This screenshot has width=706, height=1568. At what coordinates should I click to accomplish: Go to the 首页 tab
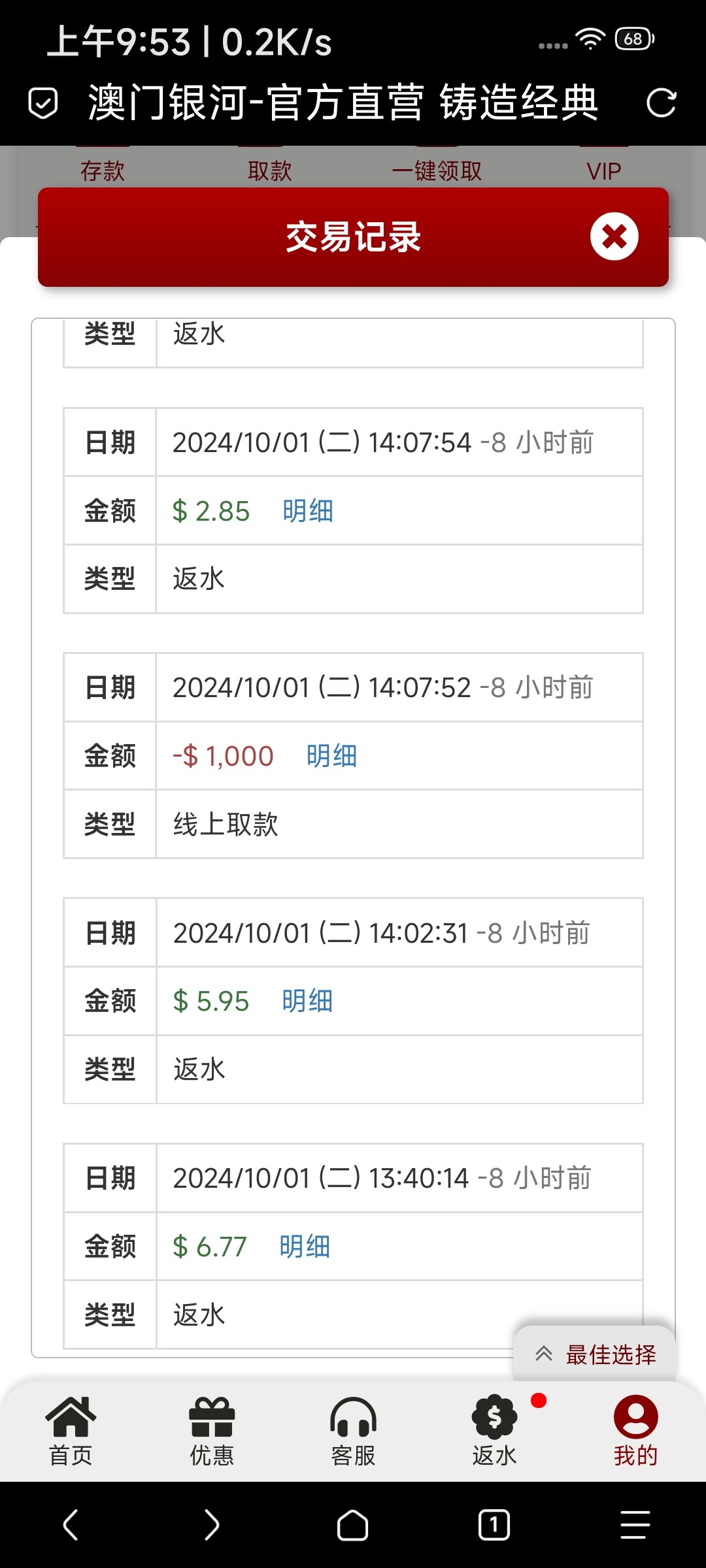pyautogui.click(x=71, y=1431)
